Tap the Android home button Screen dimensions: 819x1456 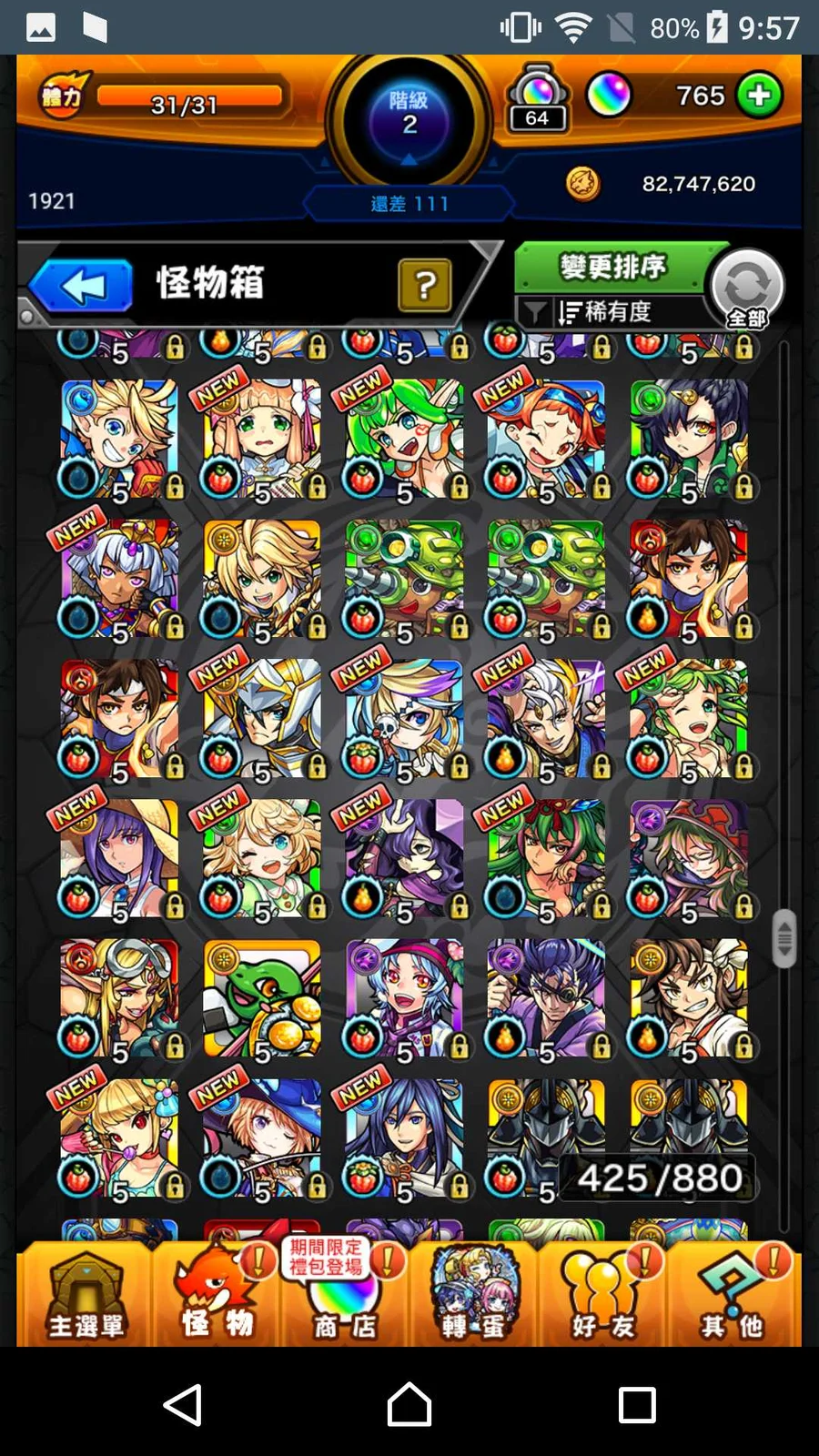pyautogui.click(x=409, y=1404)
